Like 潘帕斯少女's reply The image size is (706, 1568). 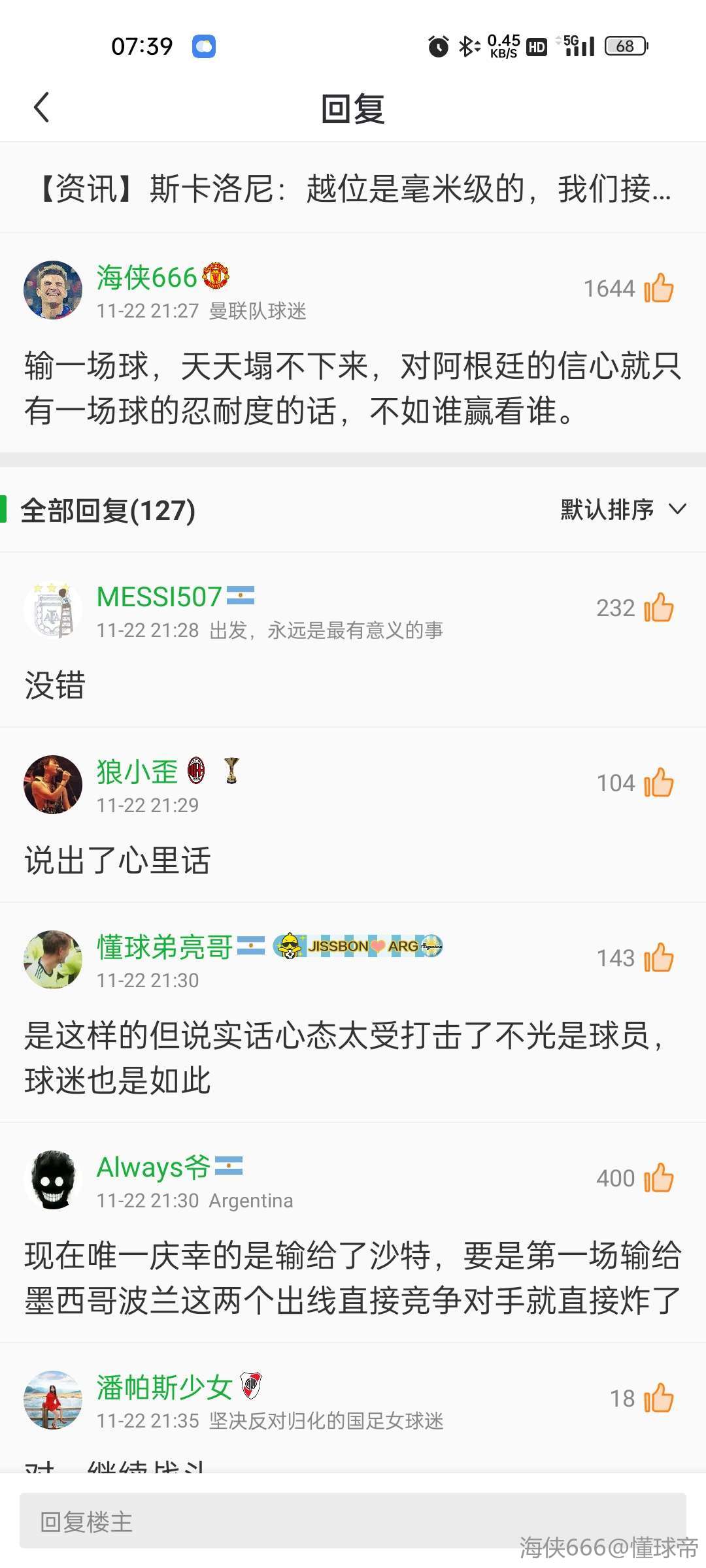658,1398
